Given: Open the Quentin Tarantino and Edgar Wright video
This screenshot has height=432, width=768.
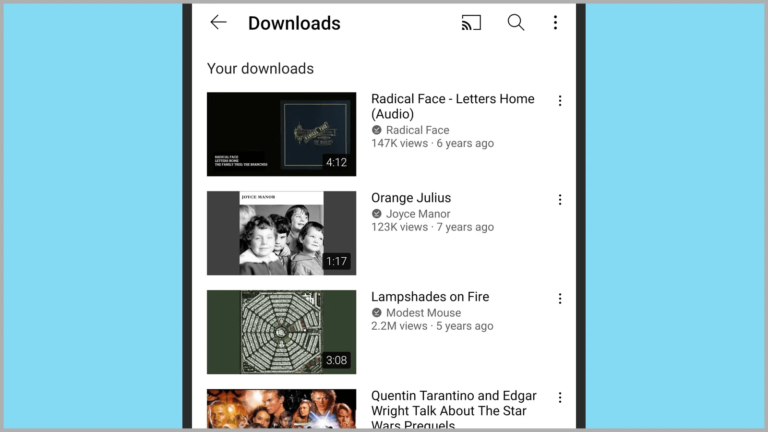Looking at the screenshot, I should (281, 411).
